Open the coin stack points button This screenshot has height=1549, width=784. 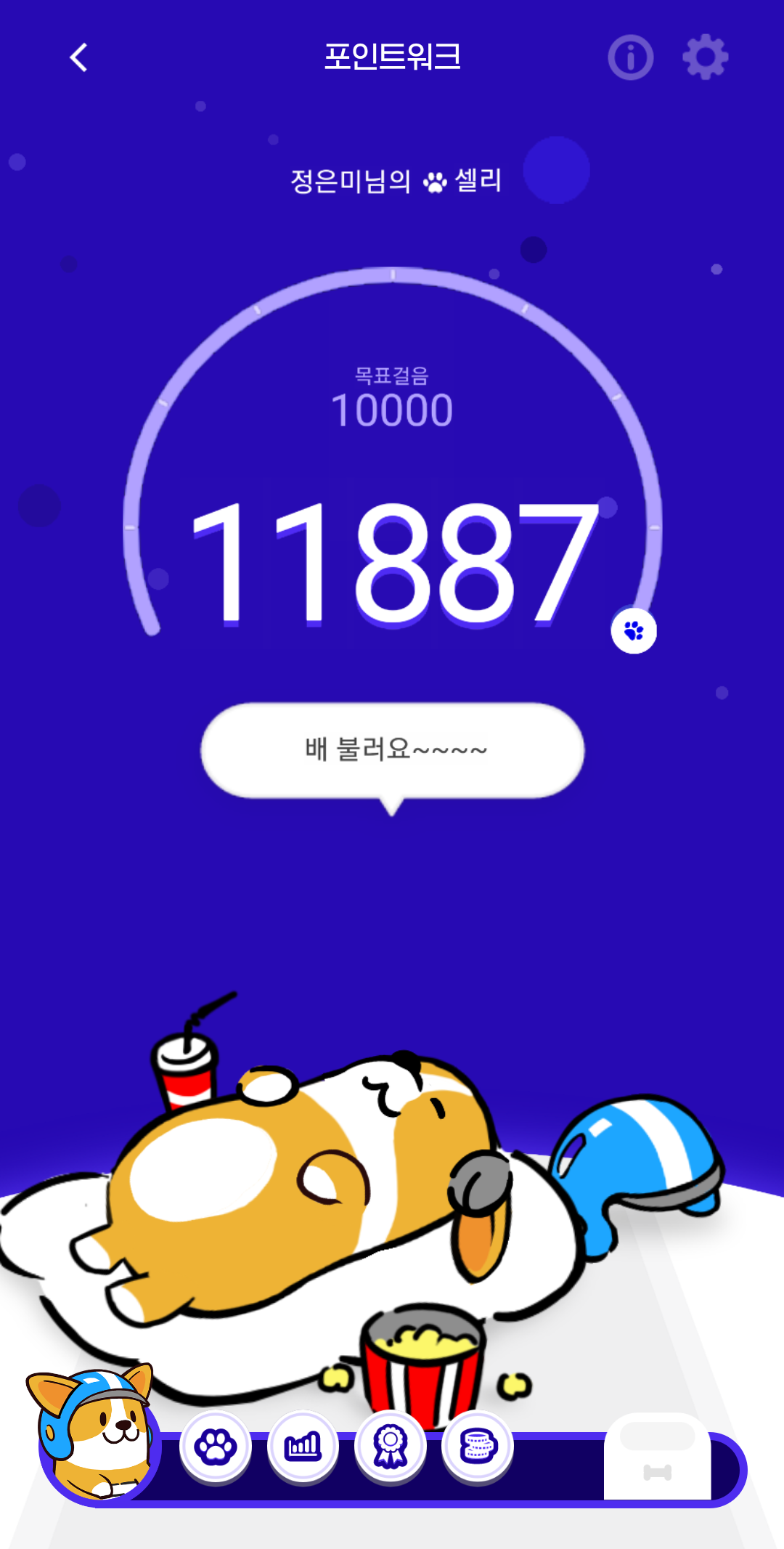[478, 1447]
